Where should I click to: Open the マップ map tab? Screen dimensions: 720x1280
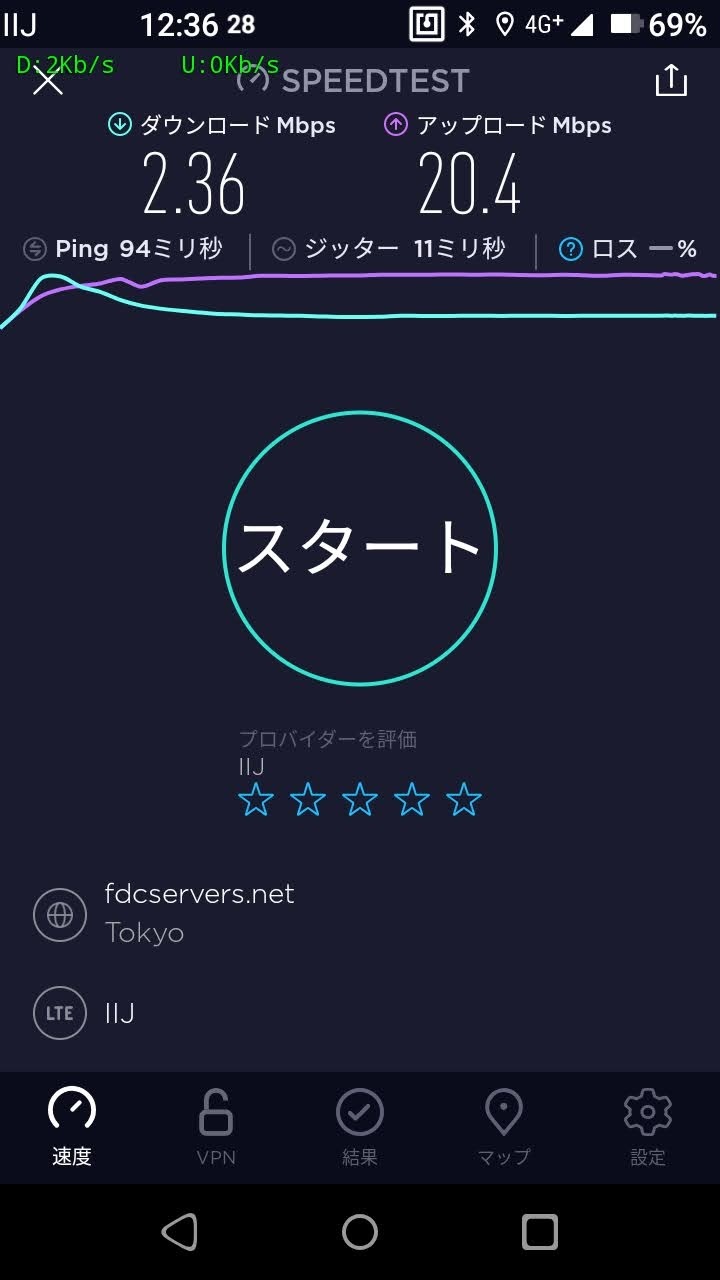504,1127
